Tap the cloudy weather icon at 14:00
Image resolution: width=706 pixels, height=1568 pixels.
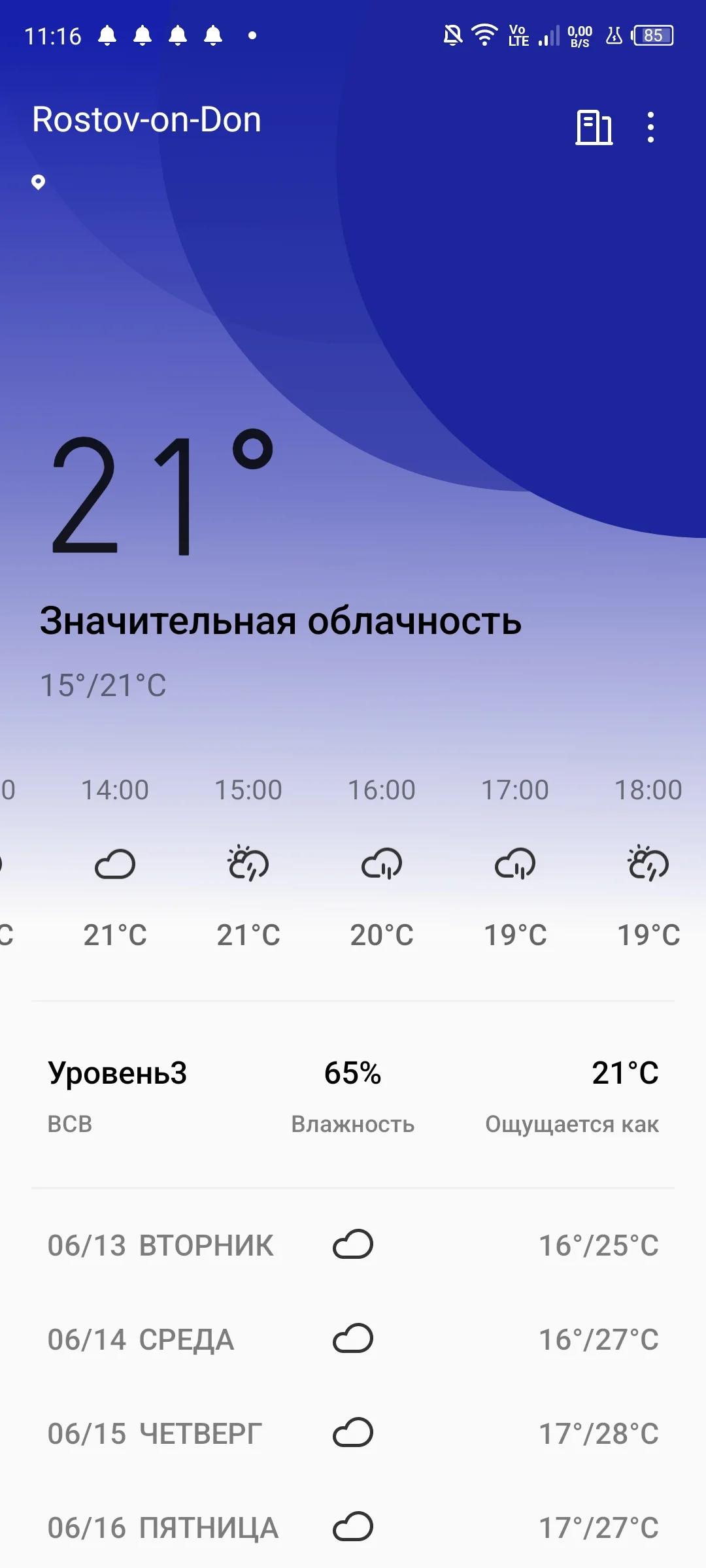(x=115, y=864)
